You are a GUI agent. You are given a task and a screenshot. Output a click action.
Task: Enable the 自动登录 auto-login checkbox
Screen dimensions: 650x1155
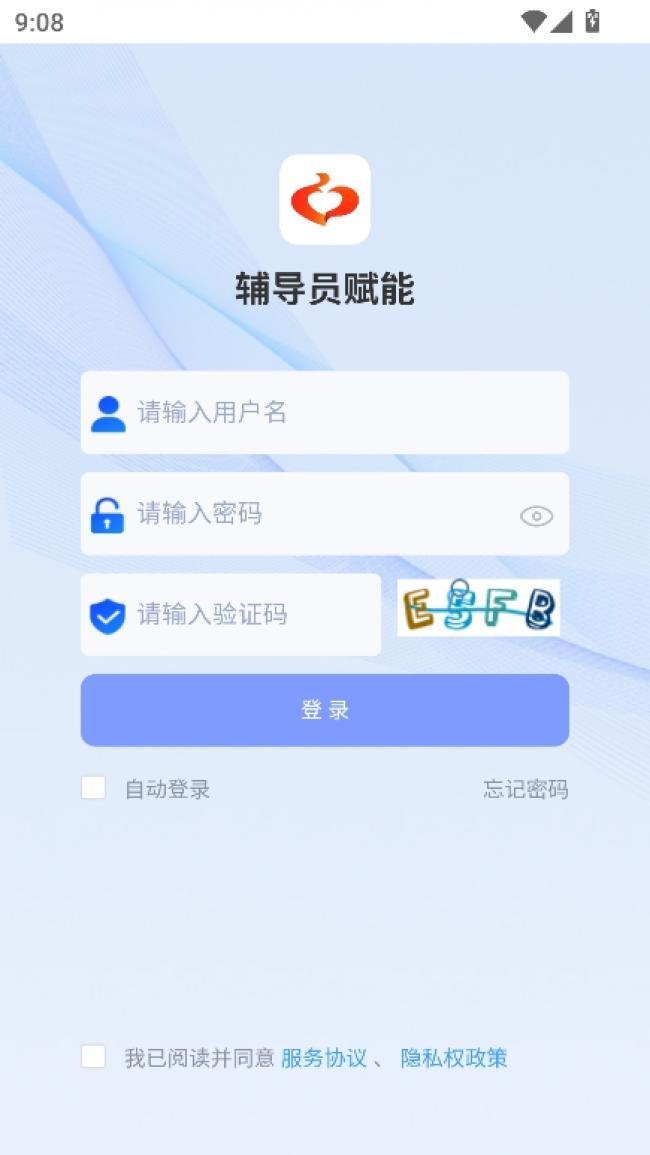pos(93,788)
